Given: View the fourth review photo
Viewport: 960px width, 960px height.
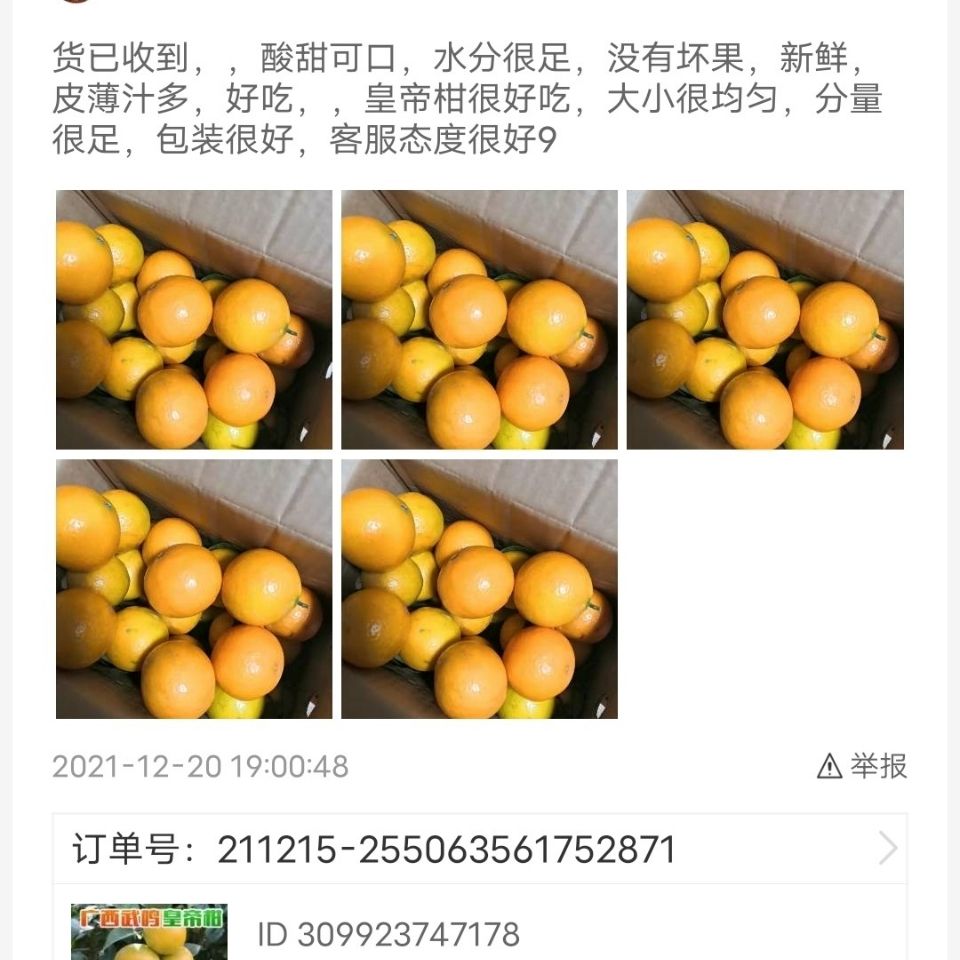Looking at the screenshot, I should [194, 589].
